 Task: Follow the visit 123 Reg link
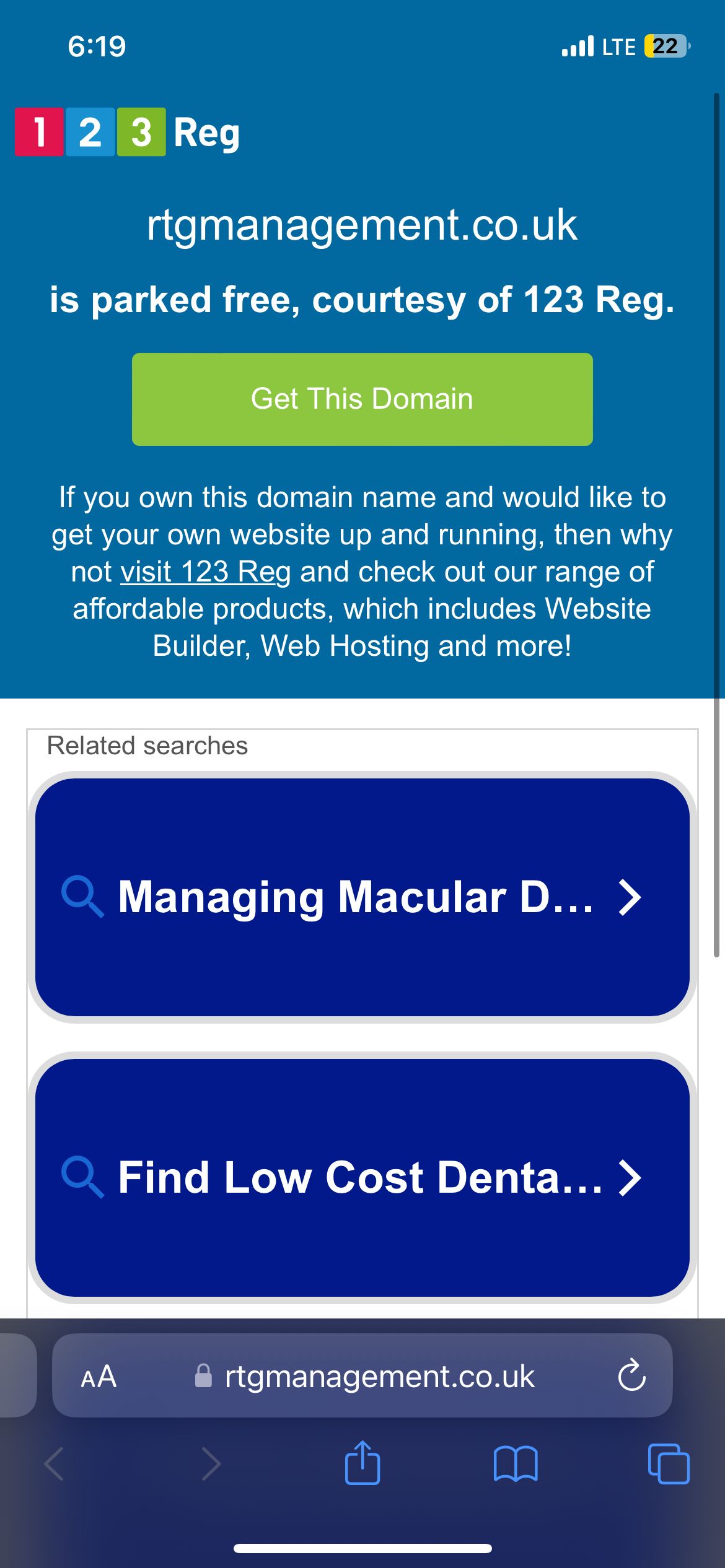point(205,572)
